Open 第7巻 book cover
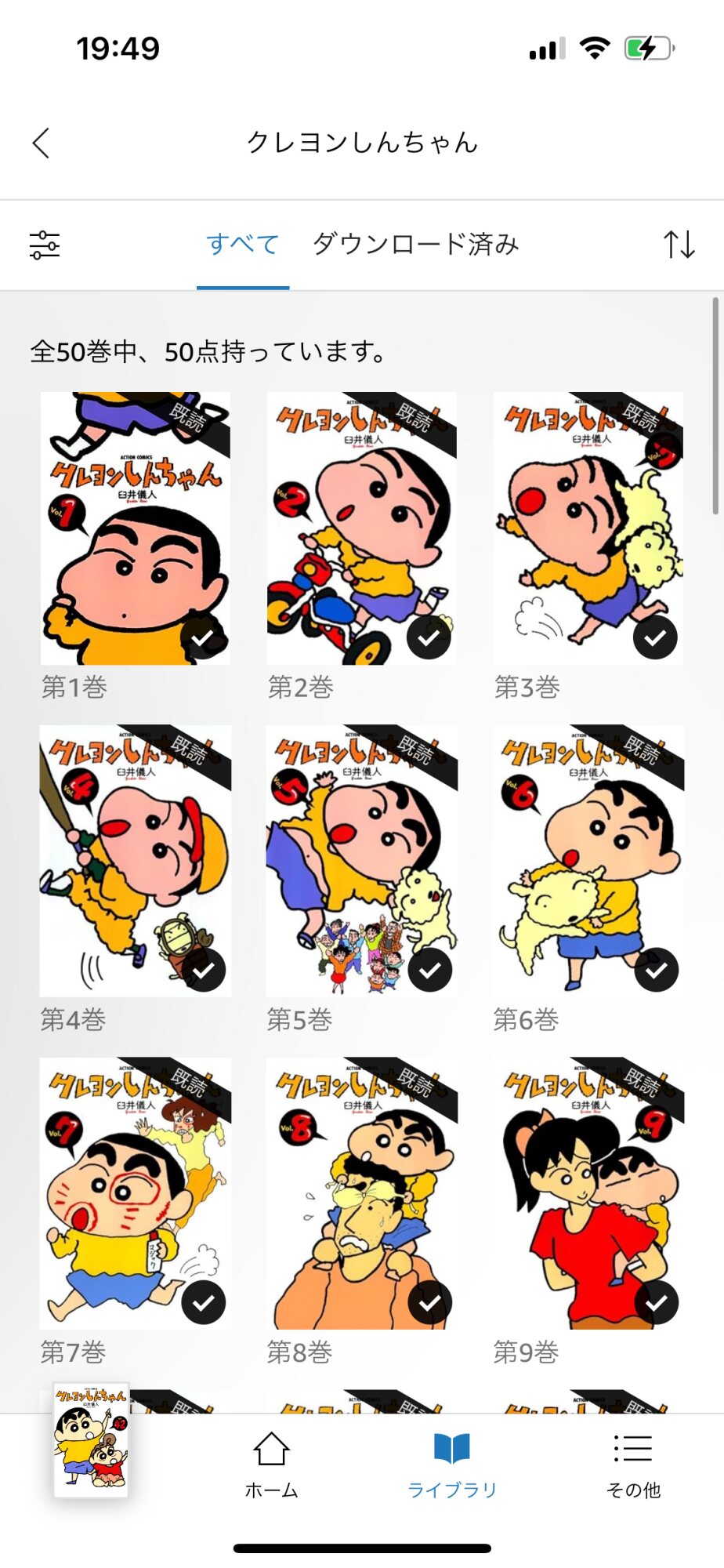The height and width of the screenshot is (1568, 724). (x=136, y=1193)
